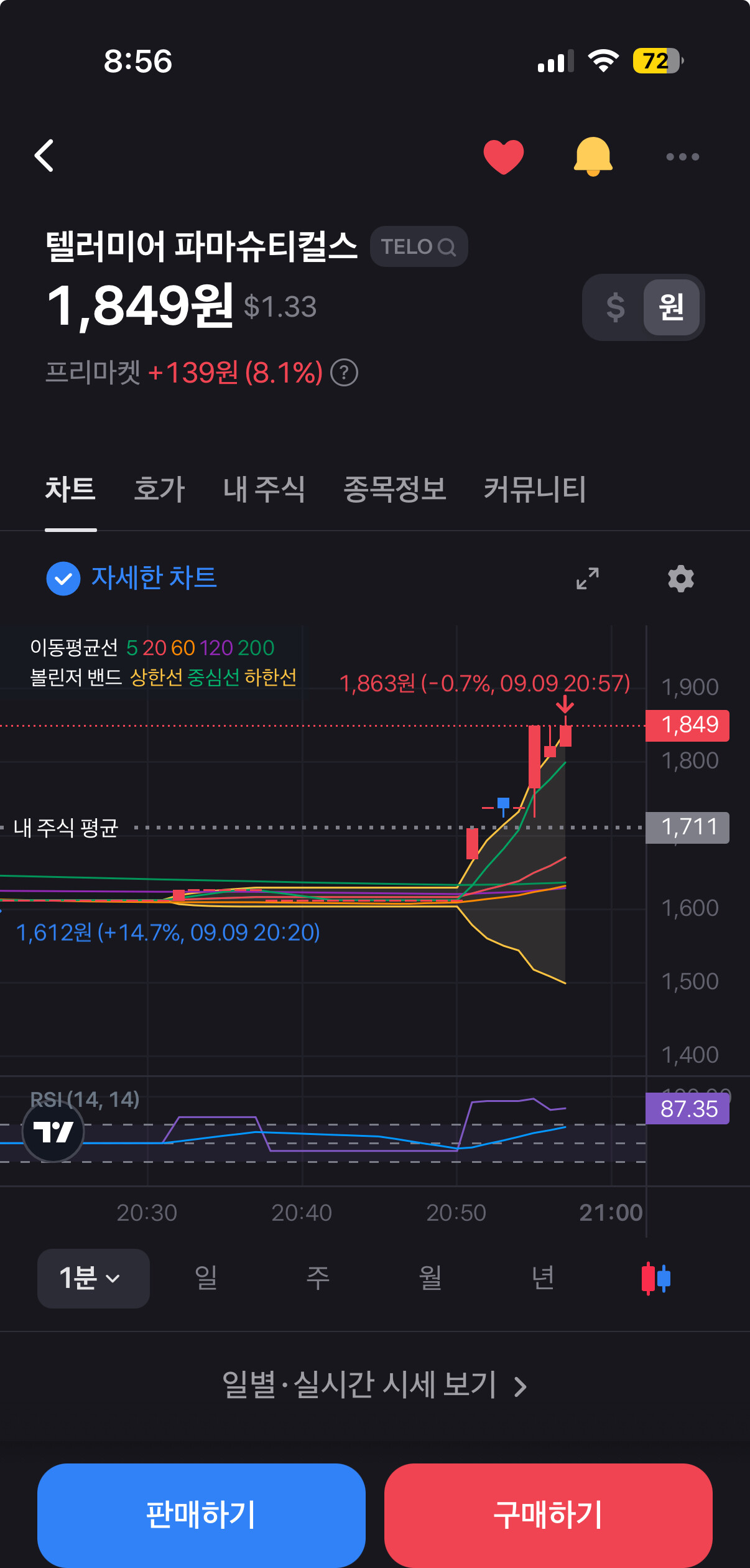Image resolution: width=750 pixels, height=1568 pixels.
Task: Open the price alert bell
Action: point(593,156)
